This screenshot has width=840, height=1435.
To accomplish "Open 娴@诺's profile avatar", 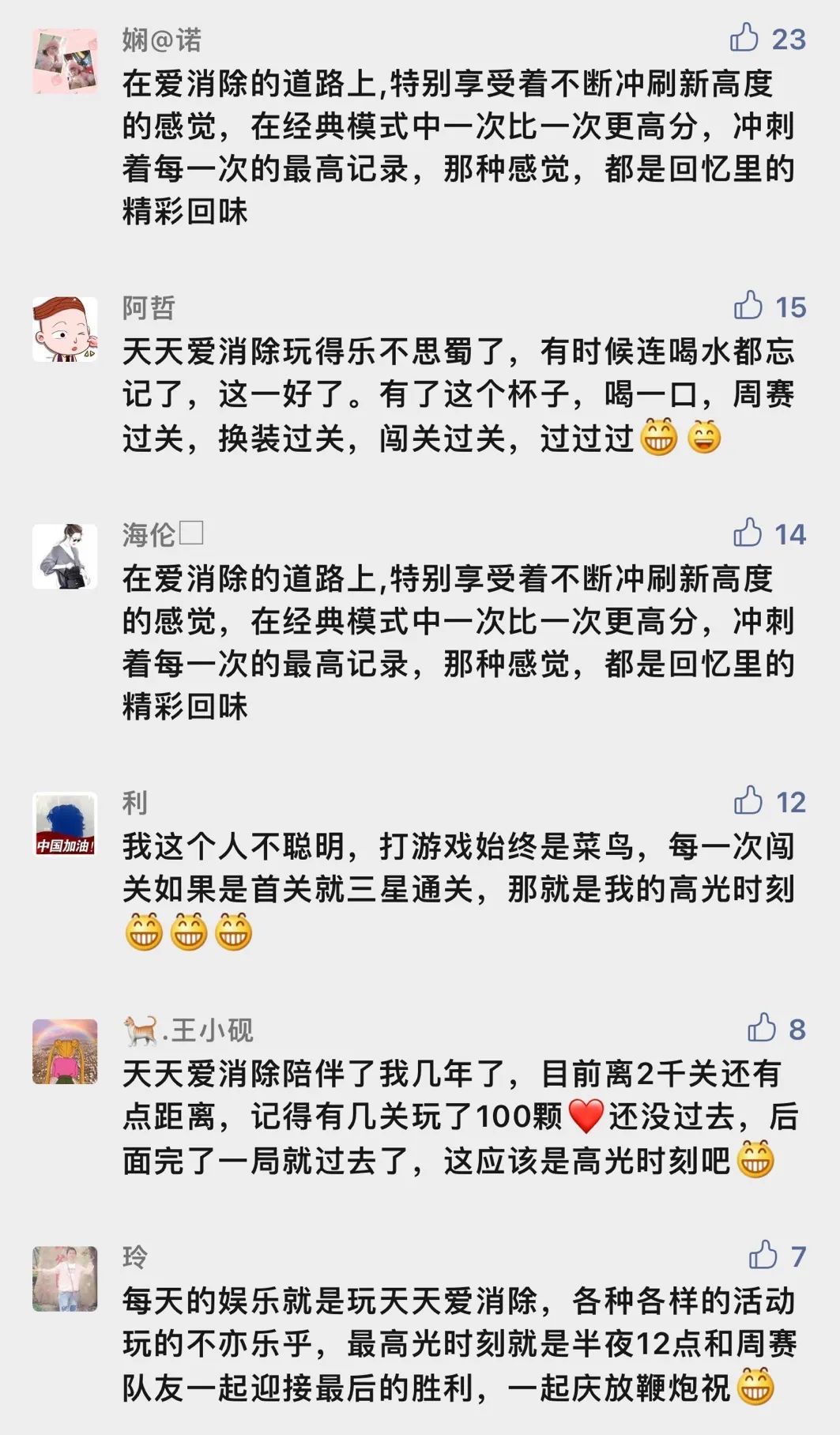I will (65, 62).
